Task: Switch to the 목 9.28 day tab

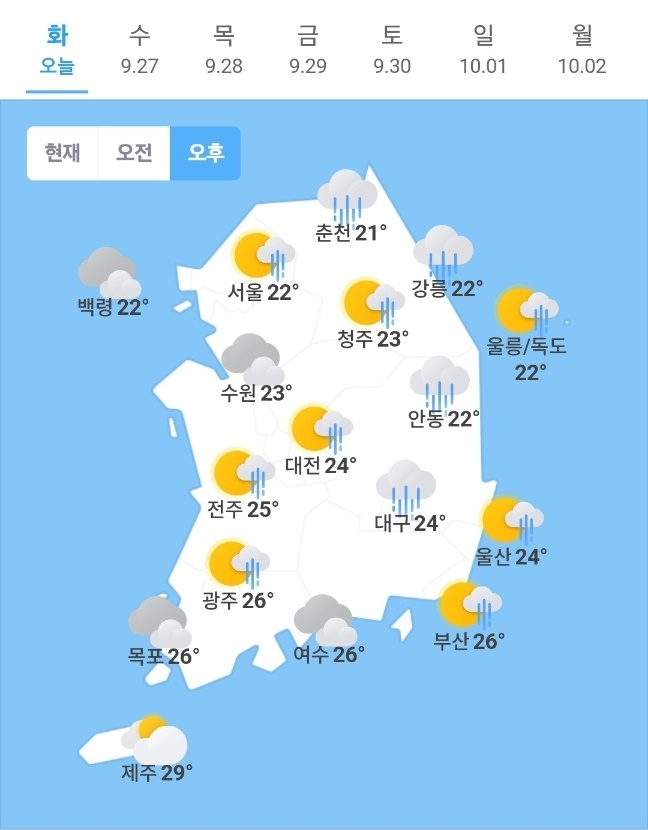Action: tap(224, 50)
